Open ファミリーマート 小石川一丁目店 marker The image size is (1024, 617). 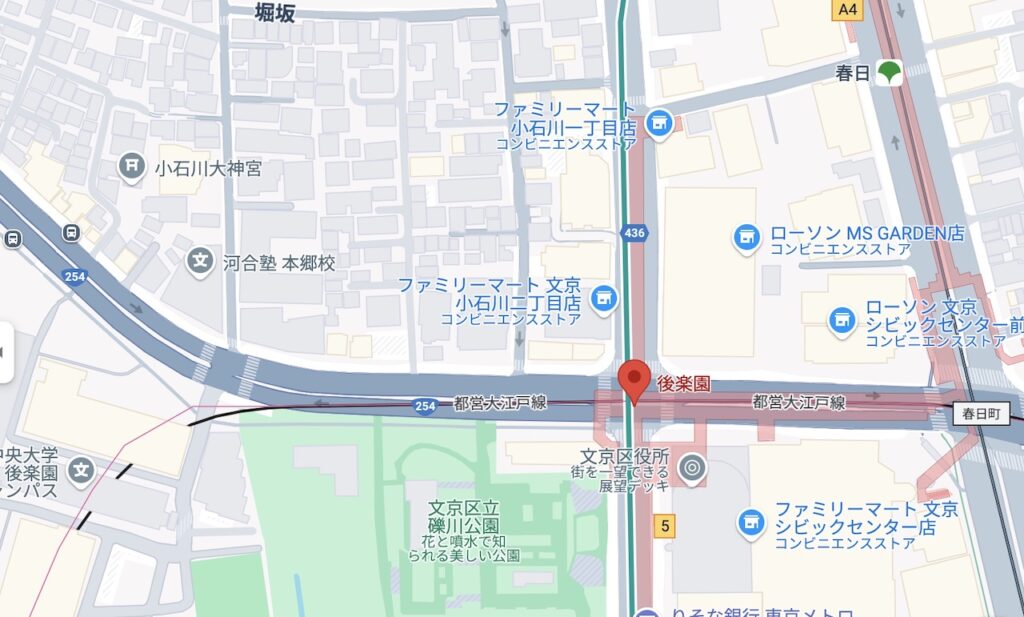pyautogui.click(x=658, y=123)
